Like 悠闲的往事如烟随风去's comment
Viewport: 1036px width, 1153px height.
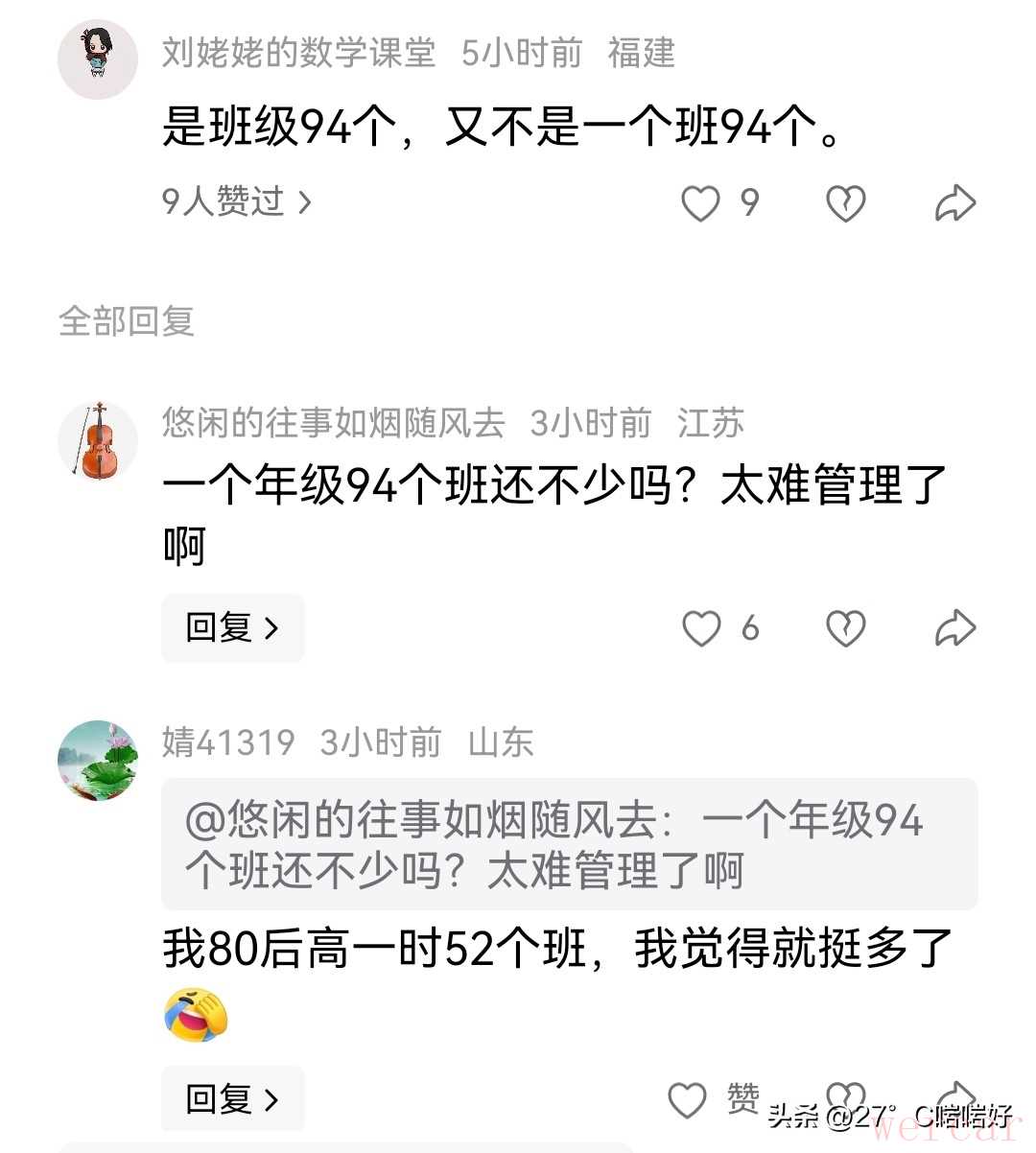(701, 629)
